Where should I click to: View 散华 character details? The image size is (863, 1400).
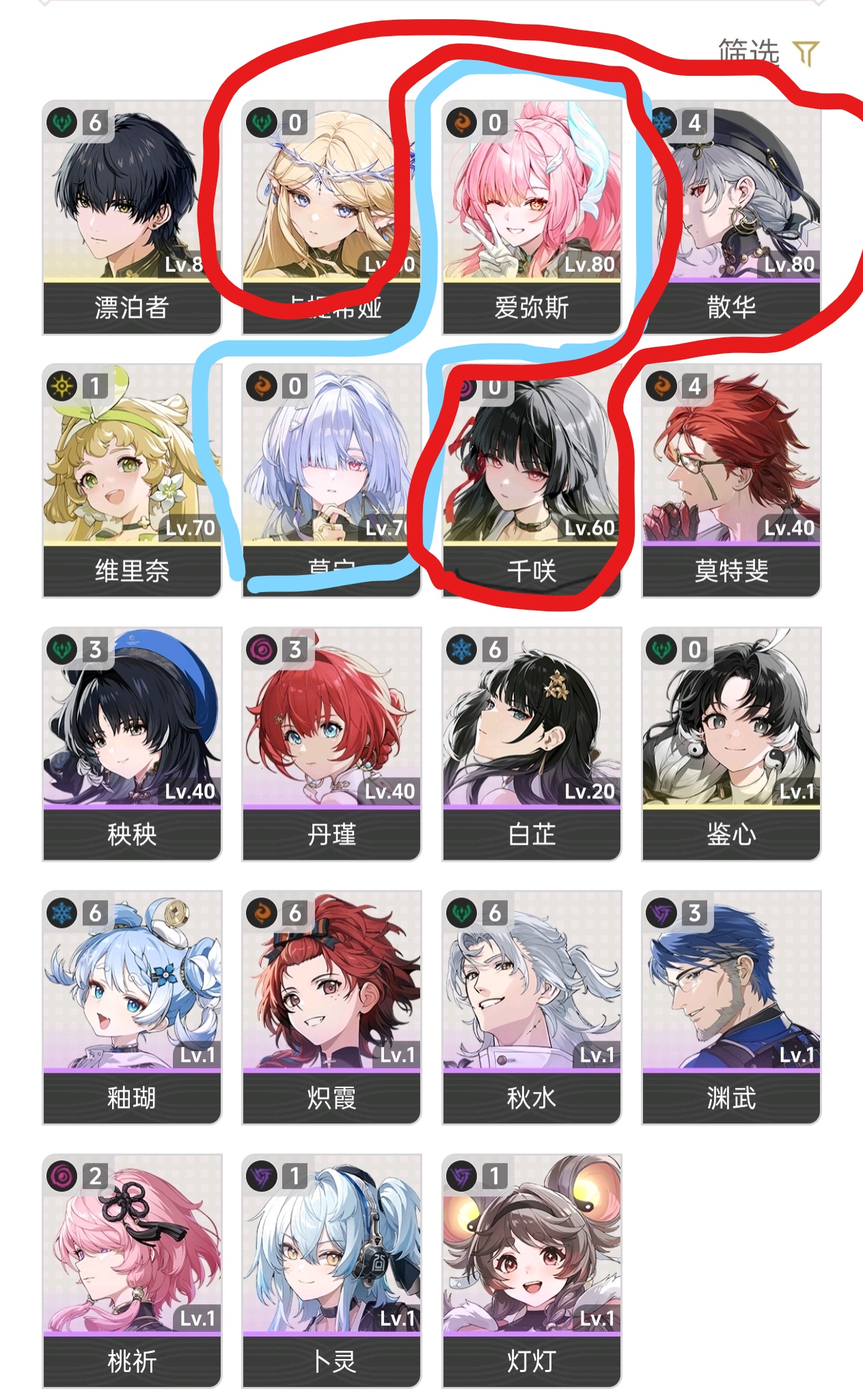pos(731,217)
